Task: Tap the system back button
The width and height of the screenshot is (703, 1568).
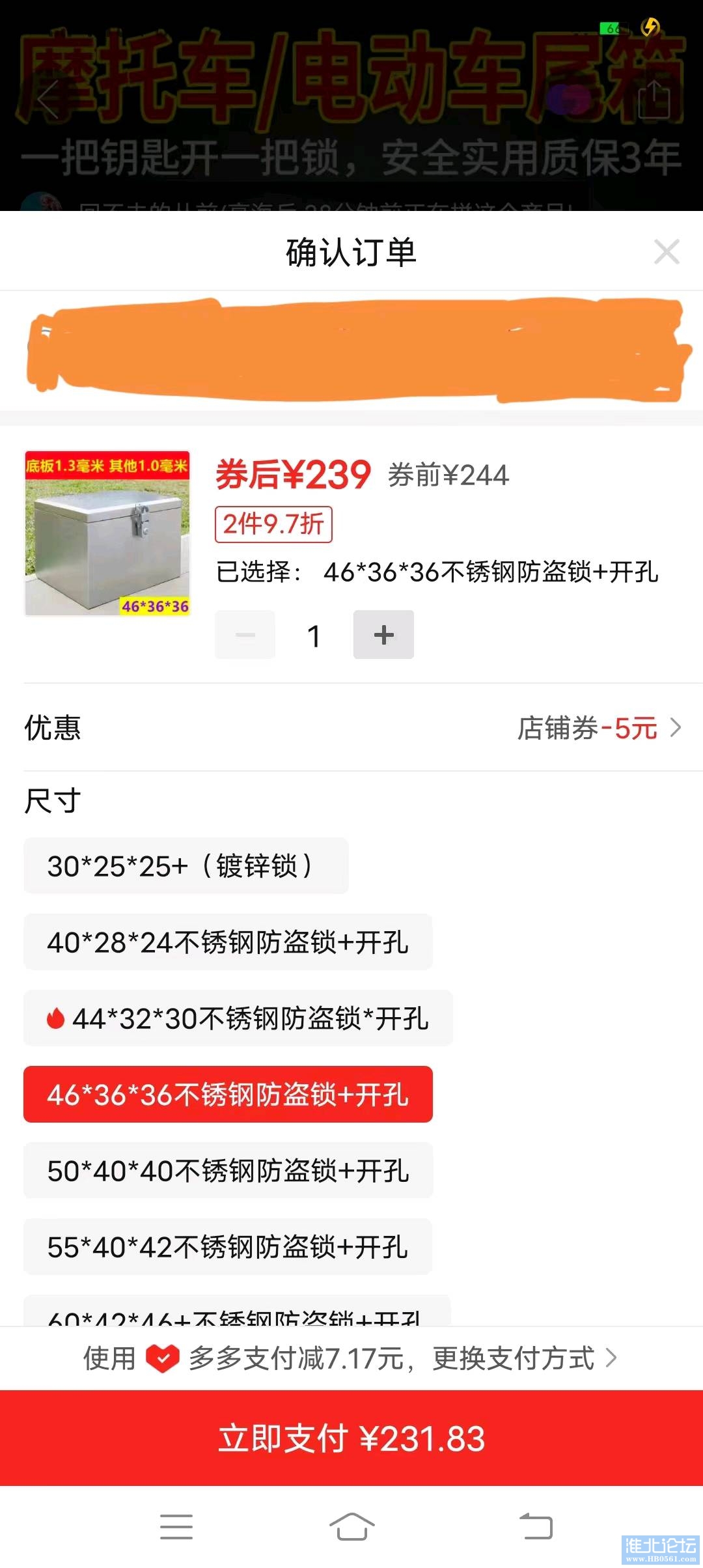Action: (536, 1526)
